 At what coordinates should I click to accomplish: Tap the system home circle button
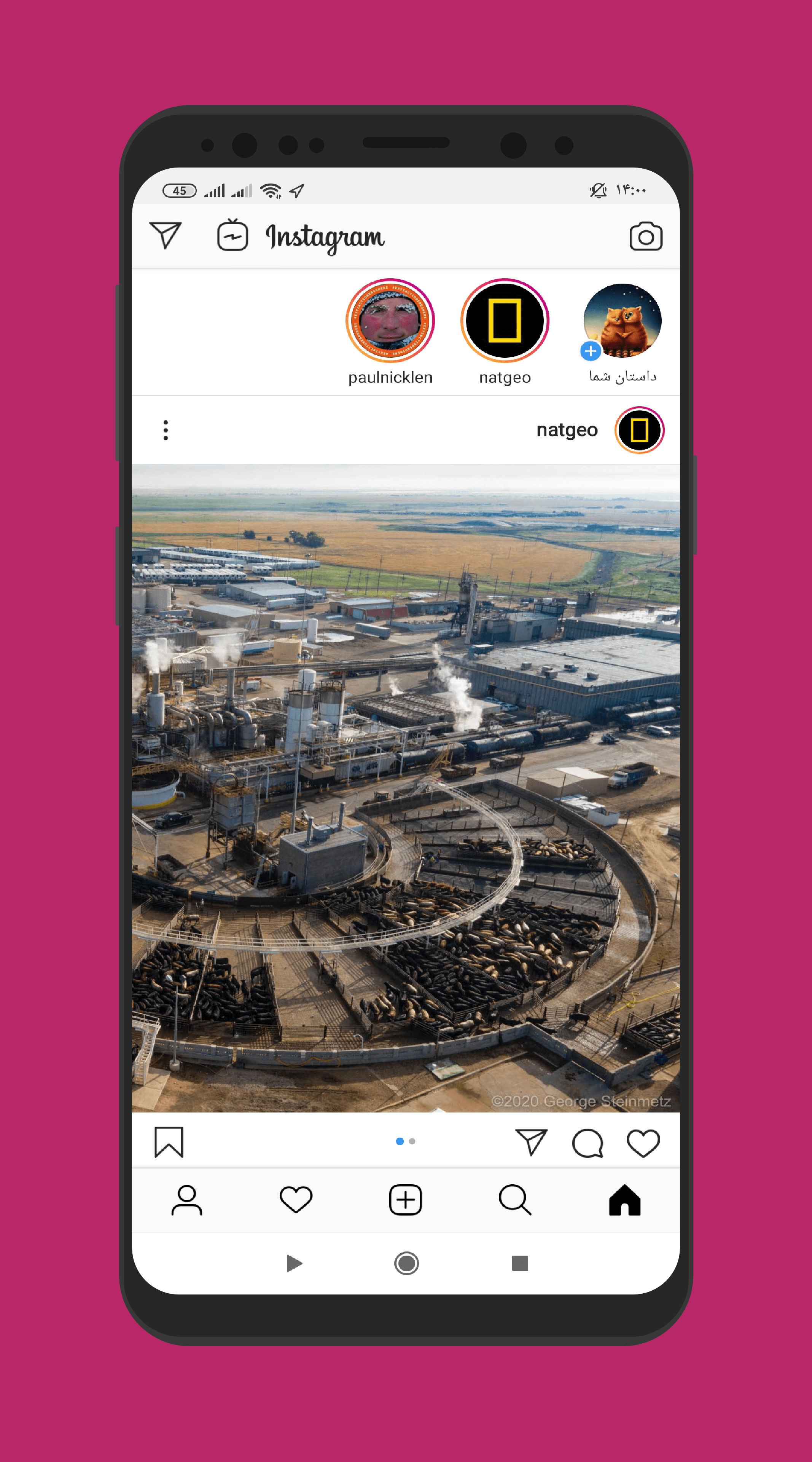(406, 1263)
